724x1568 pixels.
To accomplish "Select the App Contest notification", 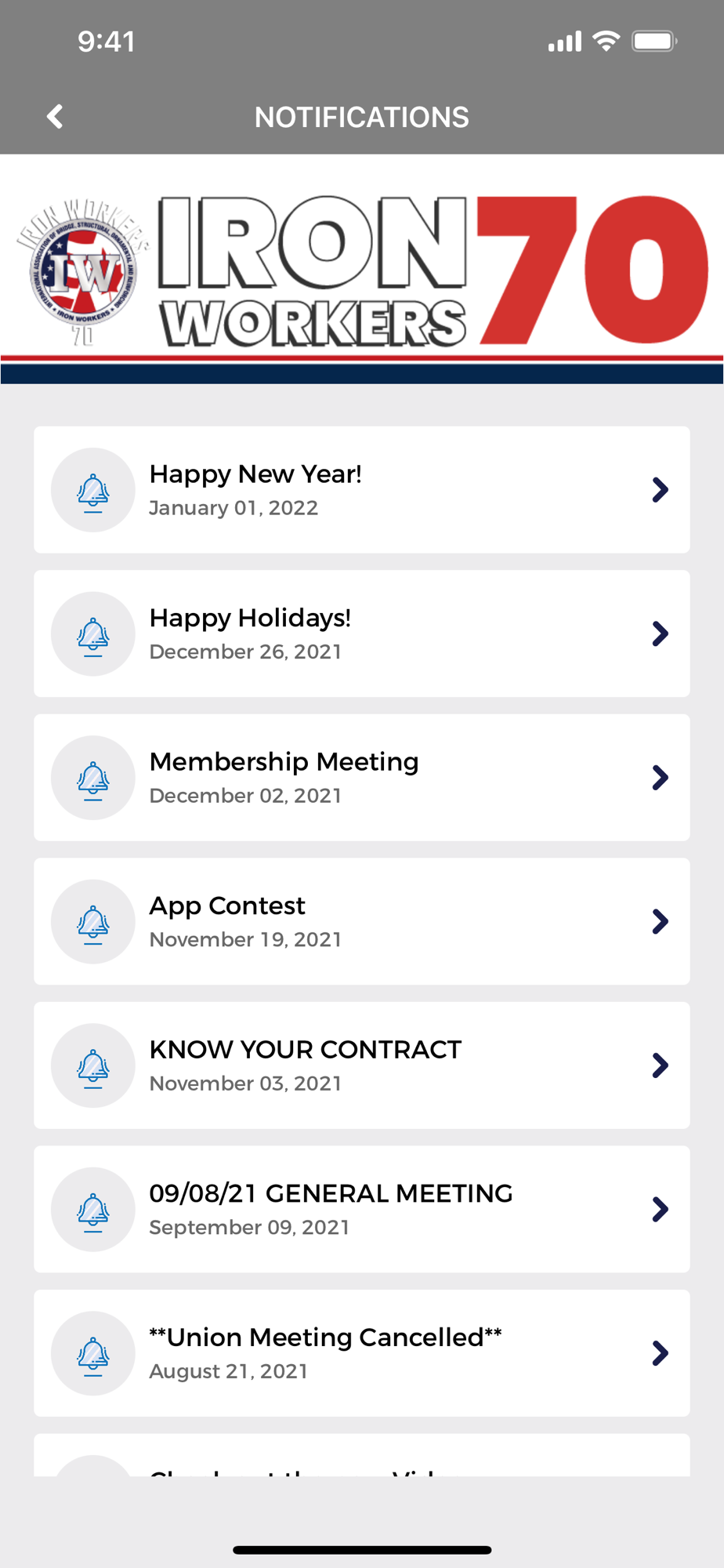I will tap(361, 921).
